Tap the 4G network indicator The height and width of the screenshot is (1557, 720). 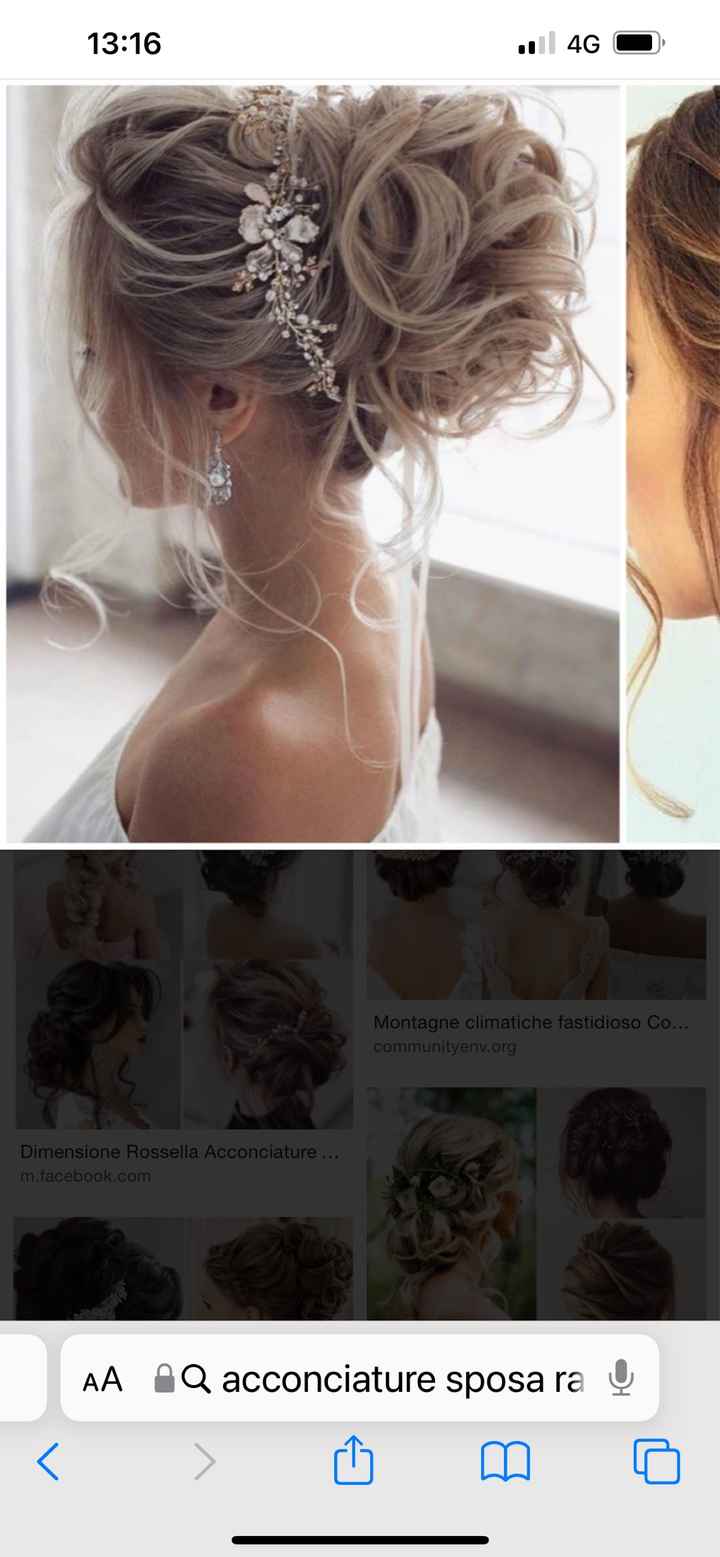pyautogui.click(x=582, y=43)
